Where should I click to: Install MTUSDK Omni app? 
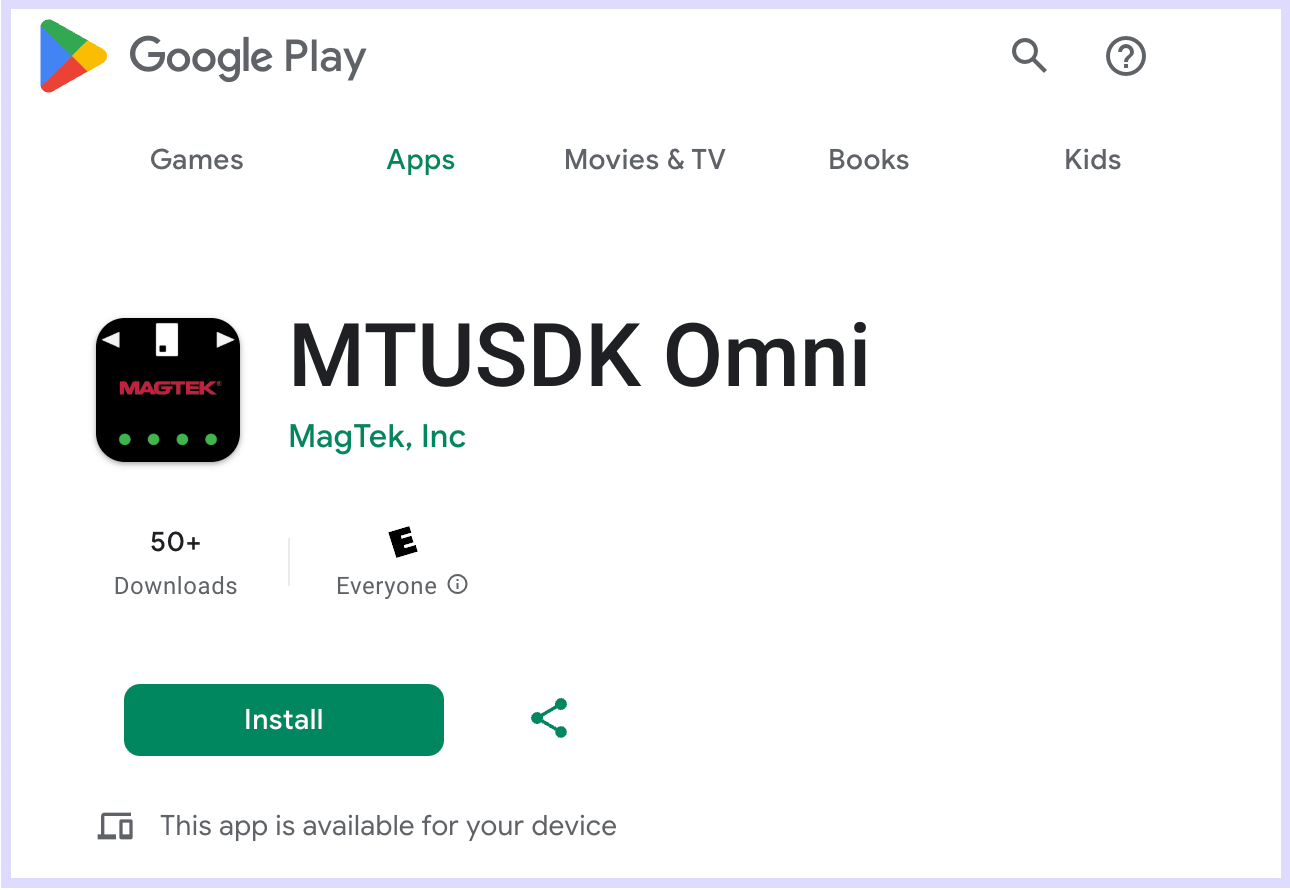[284, 720]
